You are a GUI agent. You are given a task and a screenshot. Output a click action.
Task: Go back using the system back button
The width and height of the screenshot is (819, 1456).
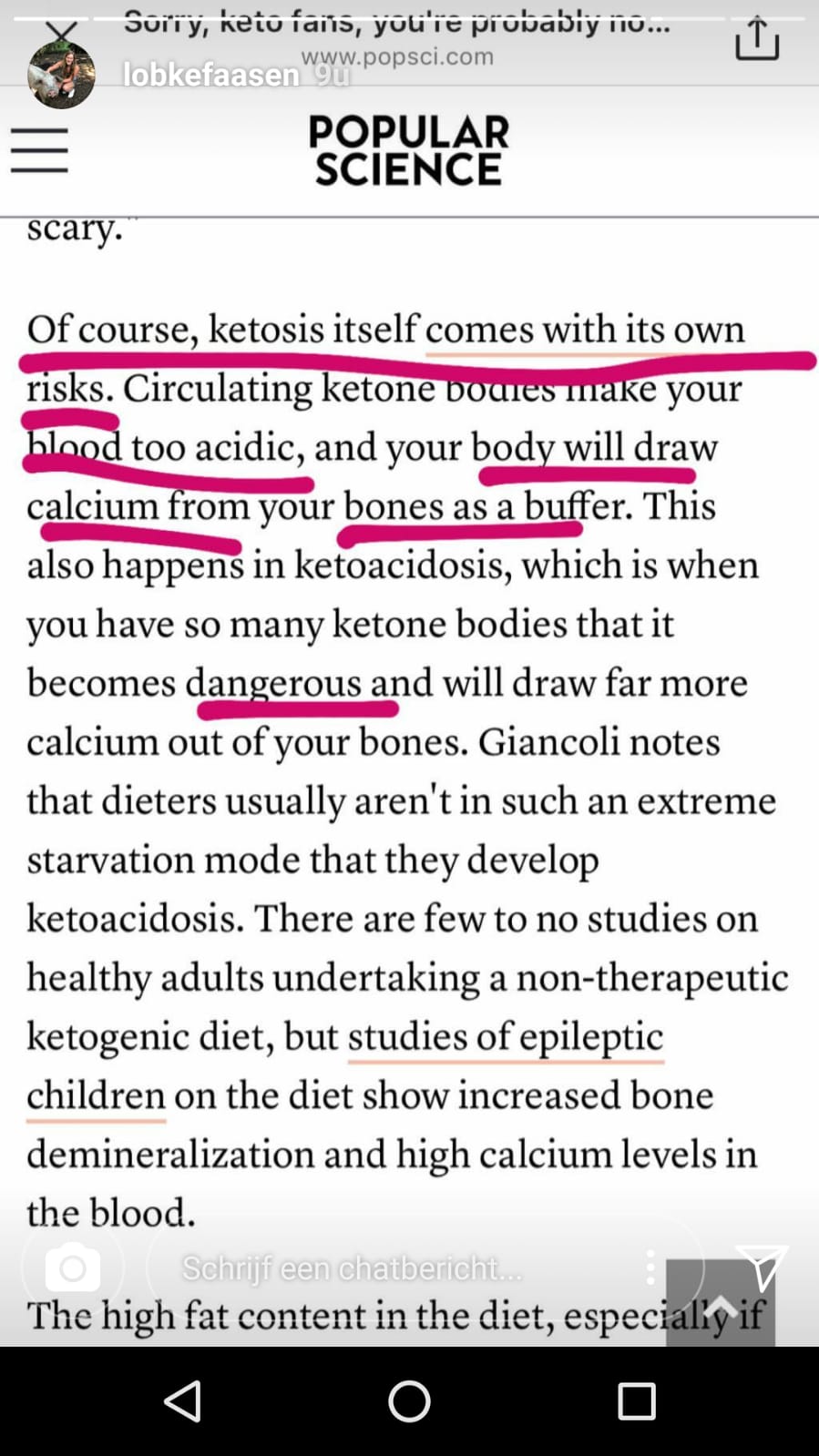182,1400
